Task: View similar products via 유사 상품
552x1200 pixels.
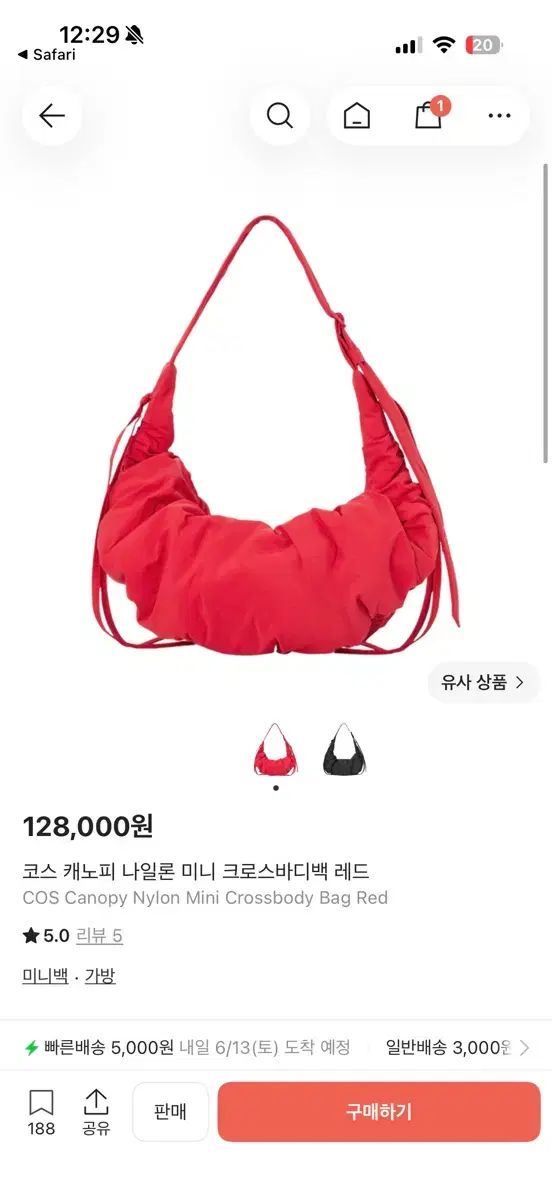Action: tap(483, 683)
